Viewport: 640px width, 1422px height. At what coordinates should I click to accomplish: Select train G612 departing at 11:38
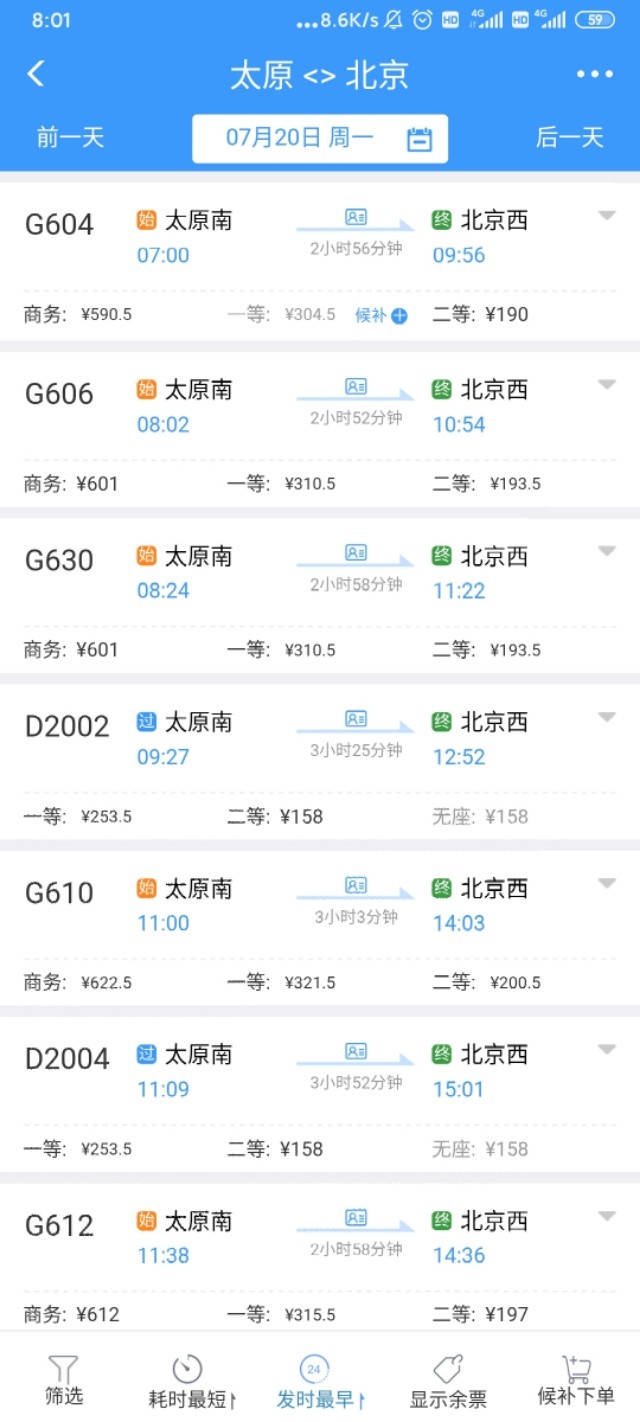tap(320, 1257)
